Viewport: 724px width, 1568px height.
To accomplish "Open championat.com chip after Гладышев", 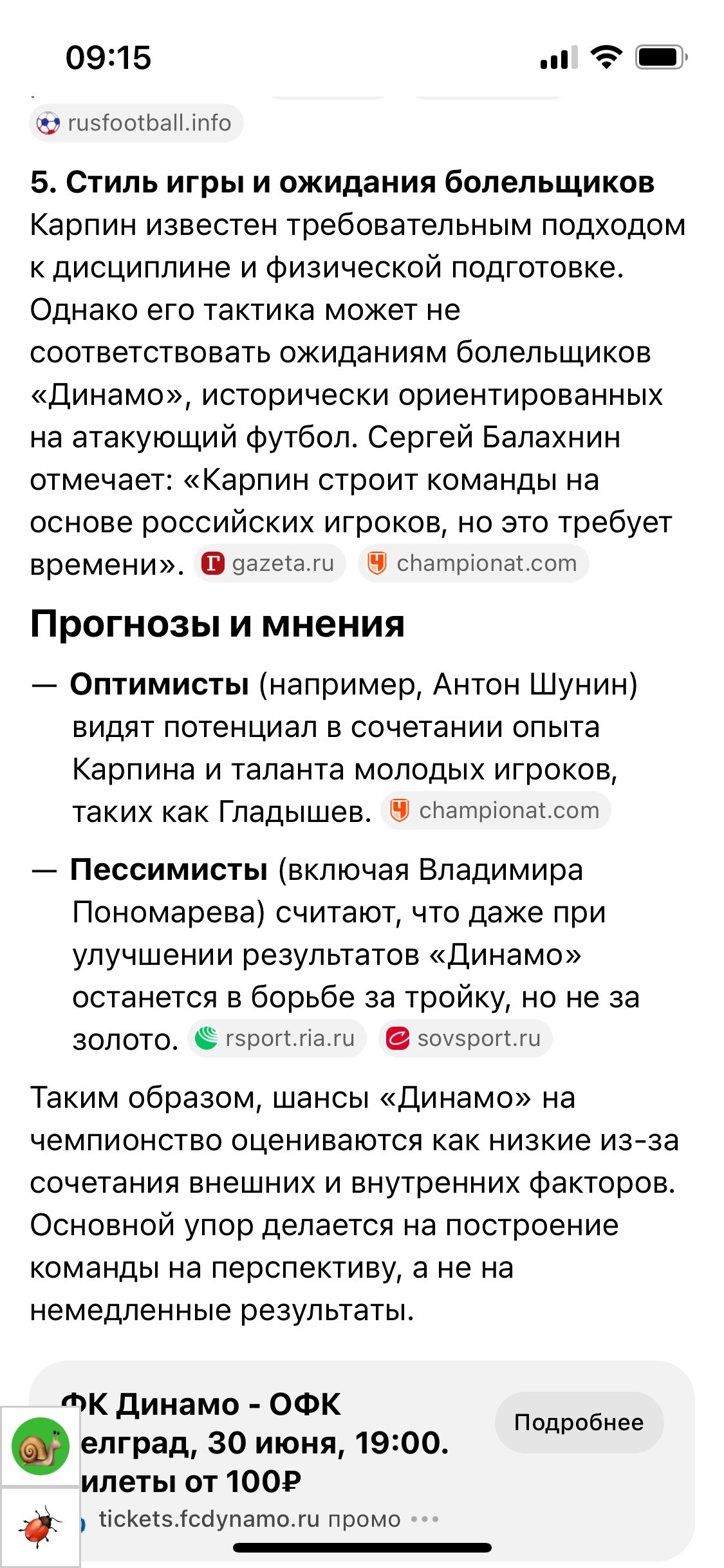I will coord(496,810).
